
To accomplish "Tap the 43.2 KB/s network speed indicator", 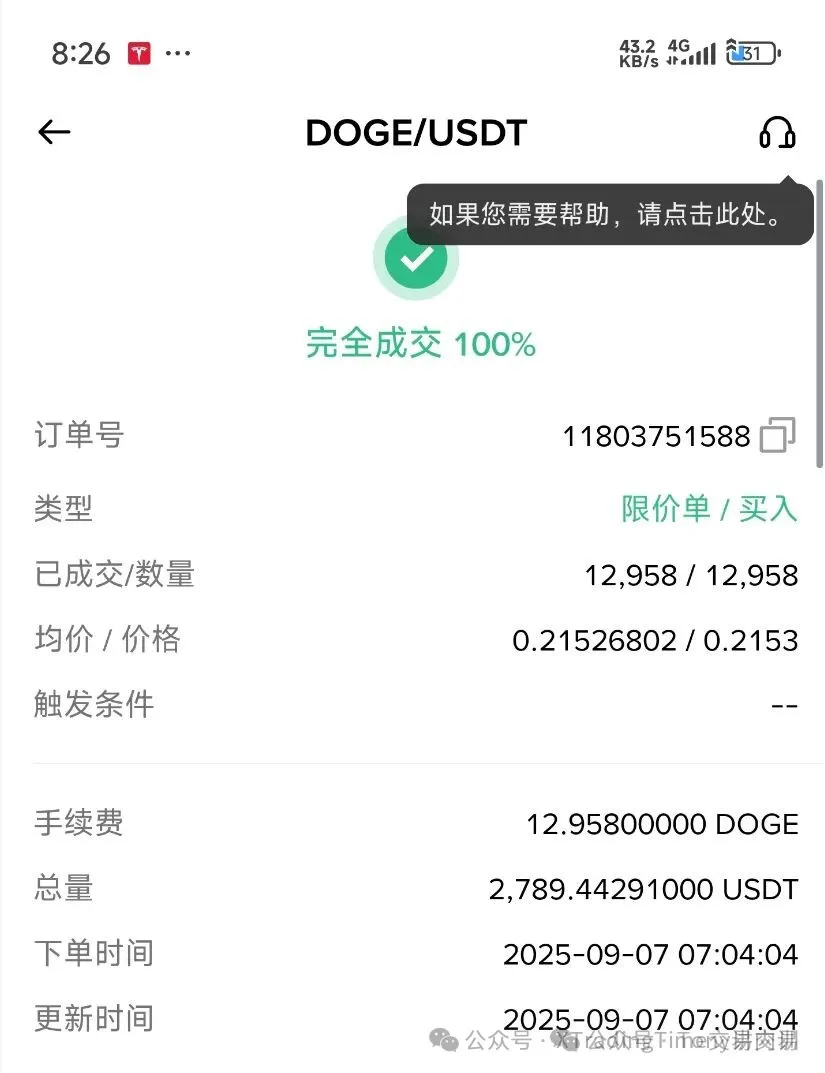I will (x=639, y=51).
